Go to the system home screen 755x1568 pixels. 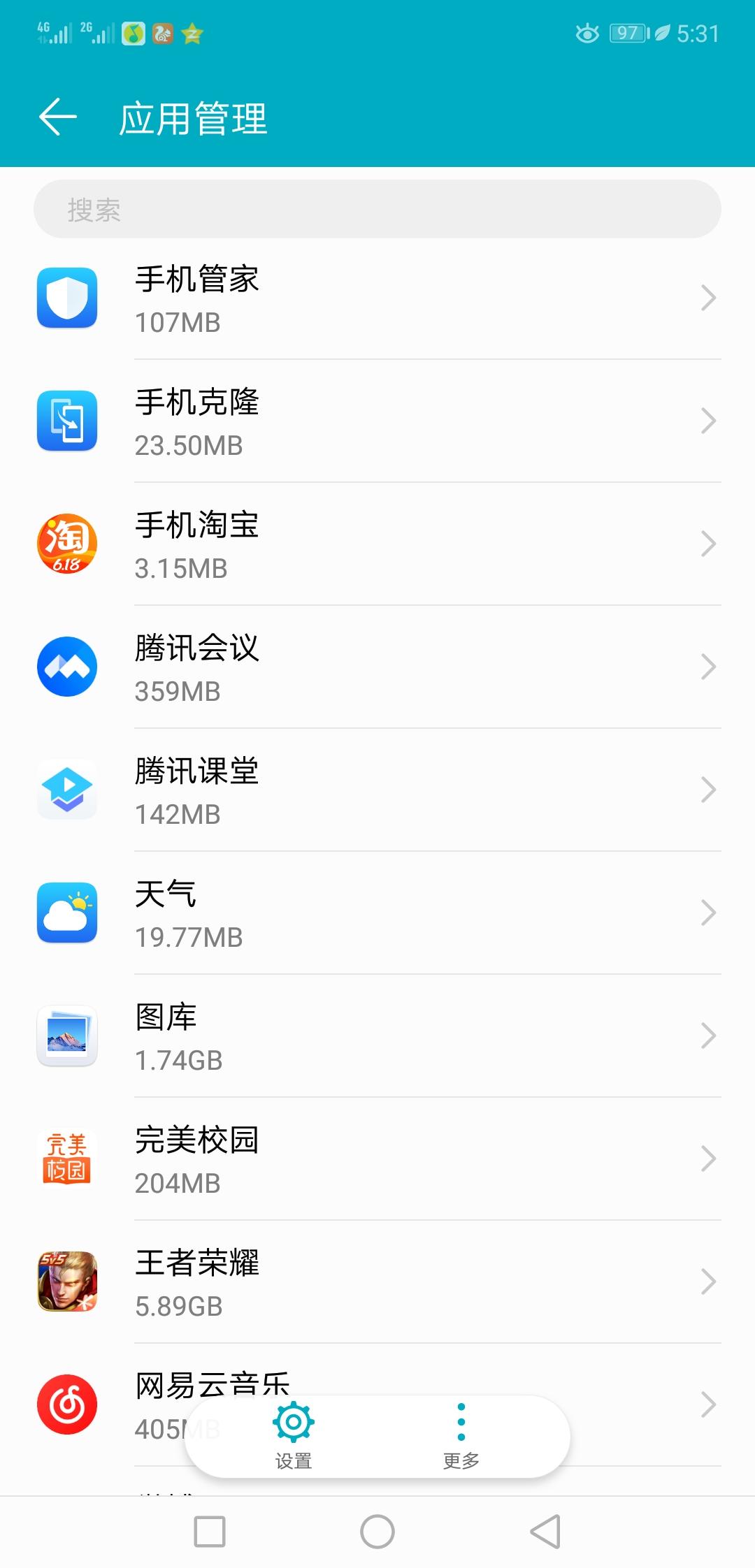coord(377,1532)
